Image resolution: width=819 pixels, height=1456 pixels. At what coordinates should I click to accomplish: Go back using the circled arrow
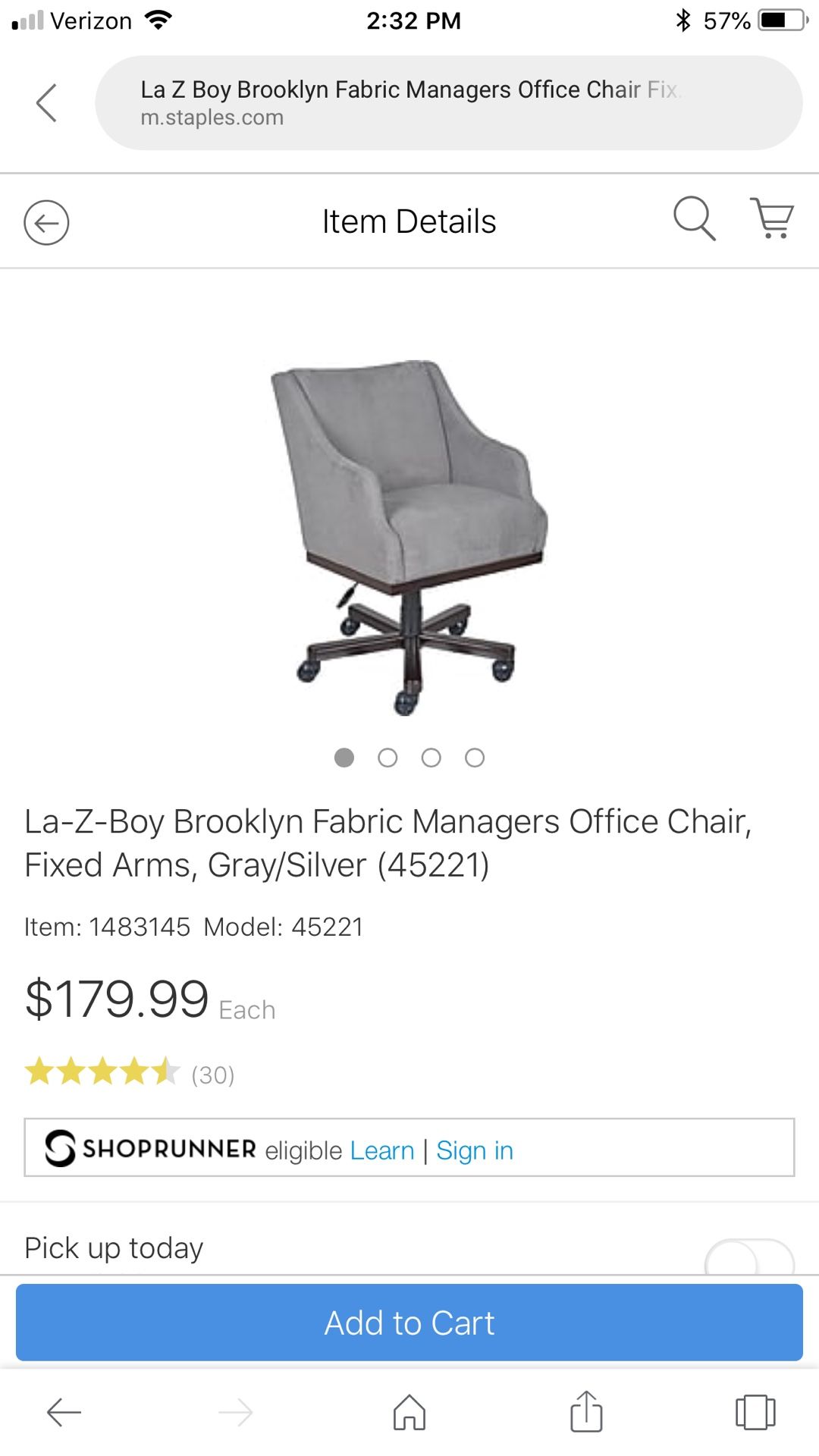point(46,222)
